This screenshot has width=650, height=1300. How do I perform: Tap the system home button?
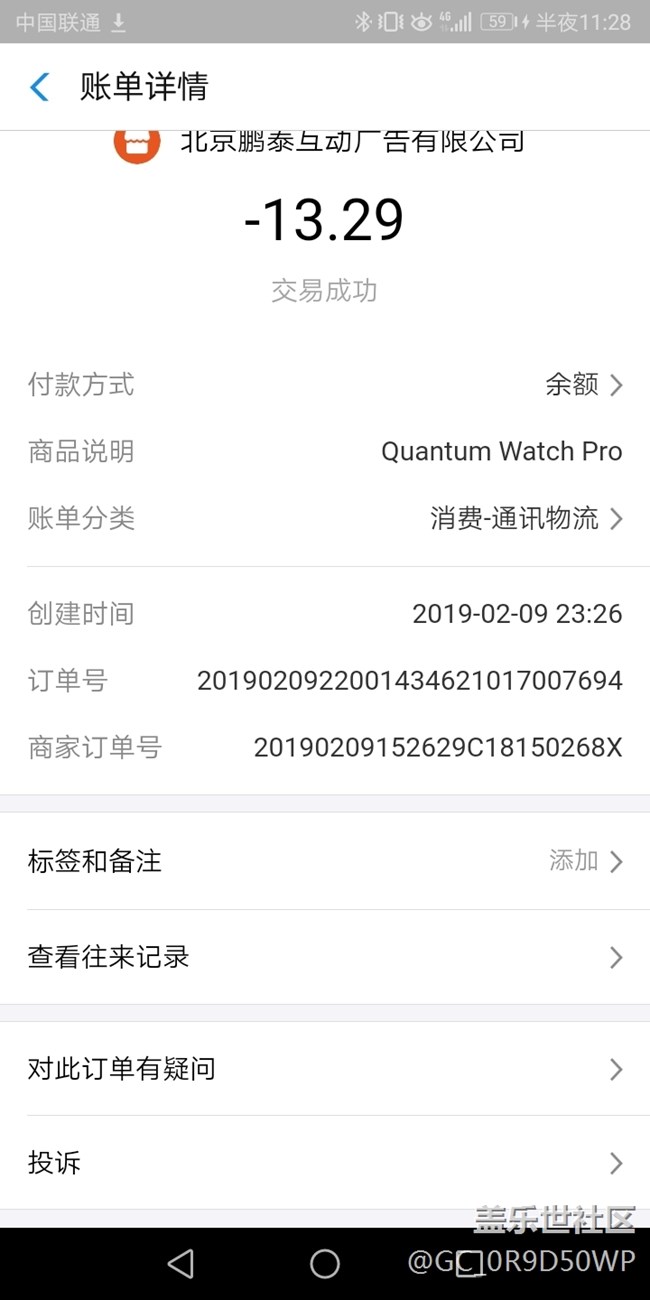click(325, 1263)
